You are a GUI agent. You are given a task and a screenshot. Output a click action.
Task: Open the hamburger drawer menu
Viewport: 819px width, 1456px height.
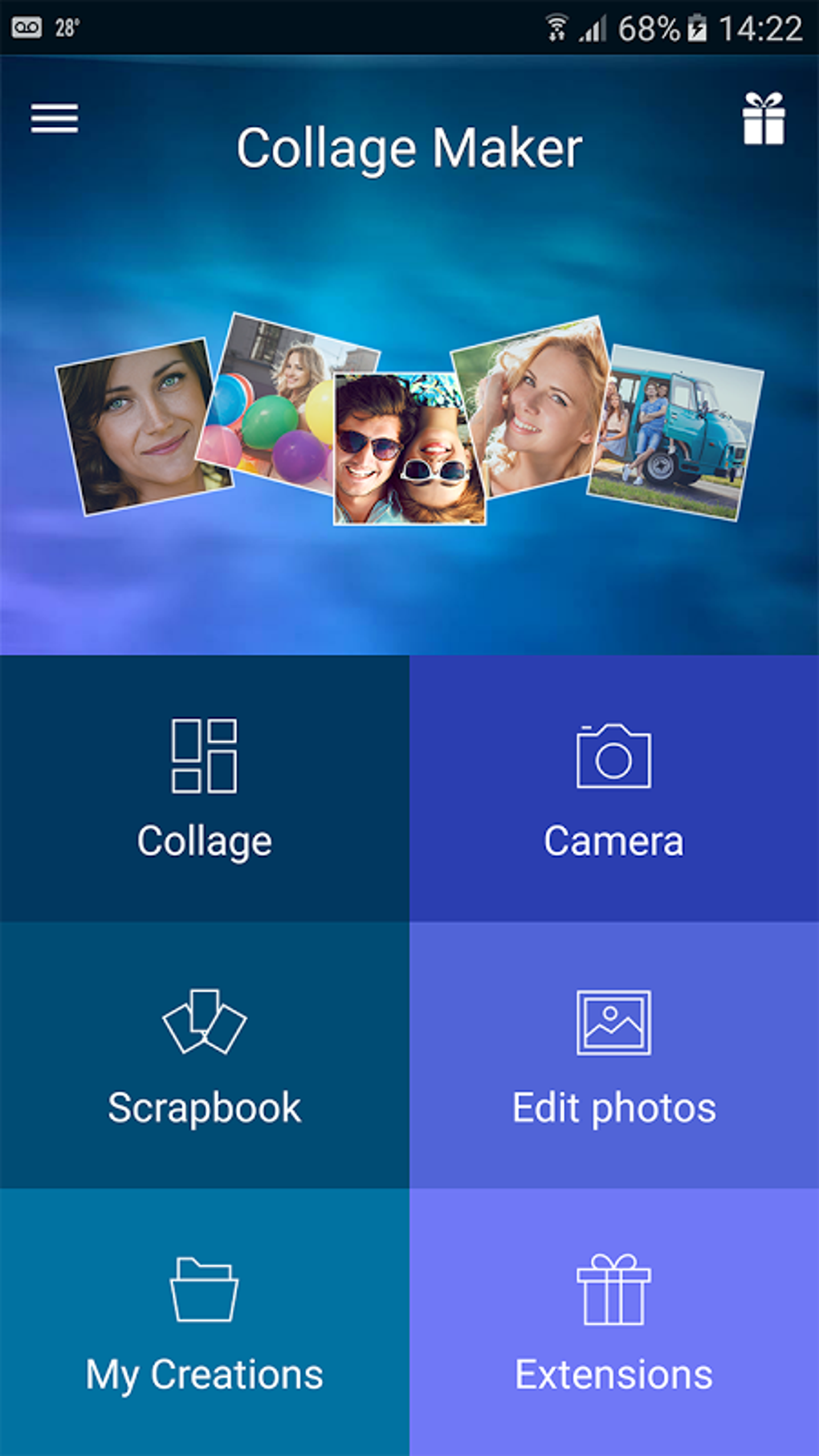click(x=55, y=119)
